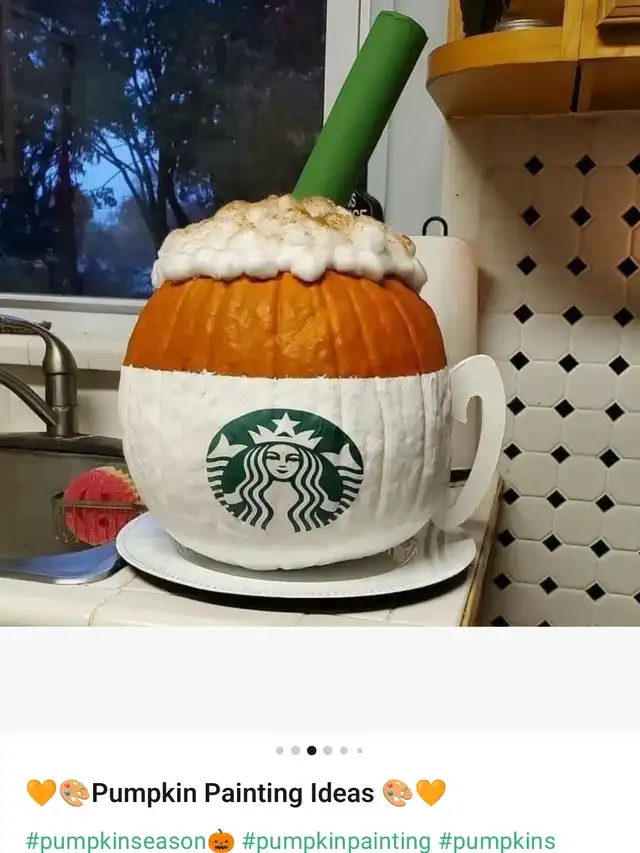This screenshot has width=640, height=853.
Task: Open the #pumpkinpainting hashtag
Action: point(336,841)
